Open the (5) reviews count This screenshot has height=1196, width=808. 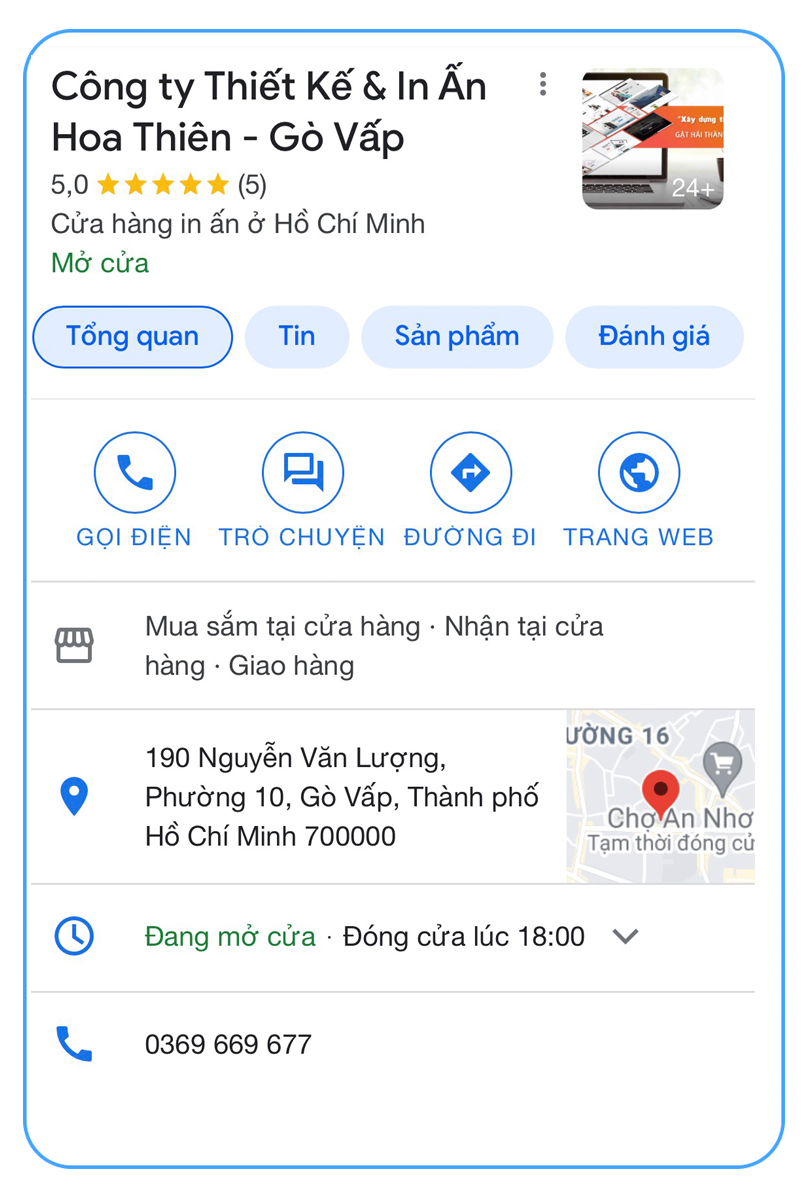coord(252,185)
